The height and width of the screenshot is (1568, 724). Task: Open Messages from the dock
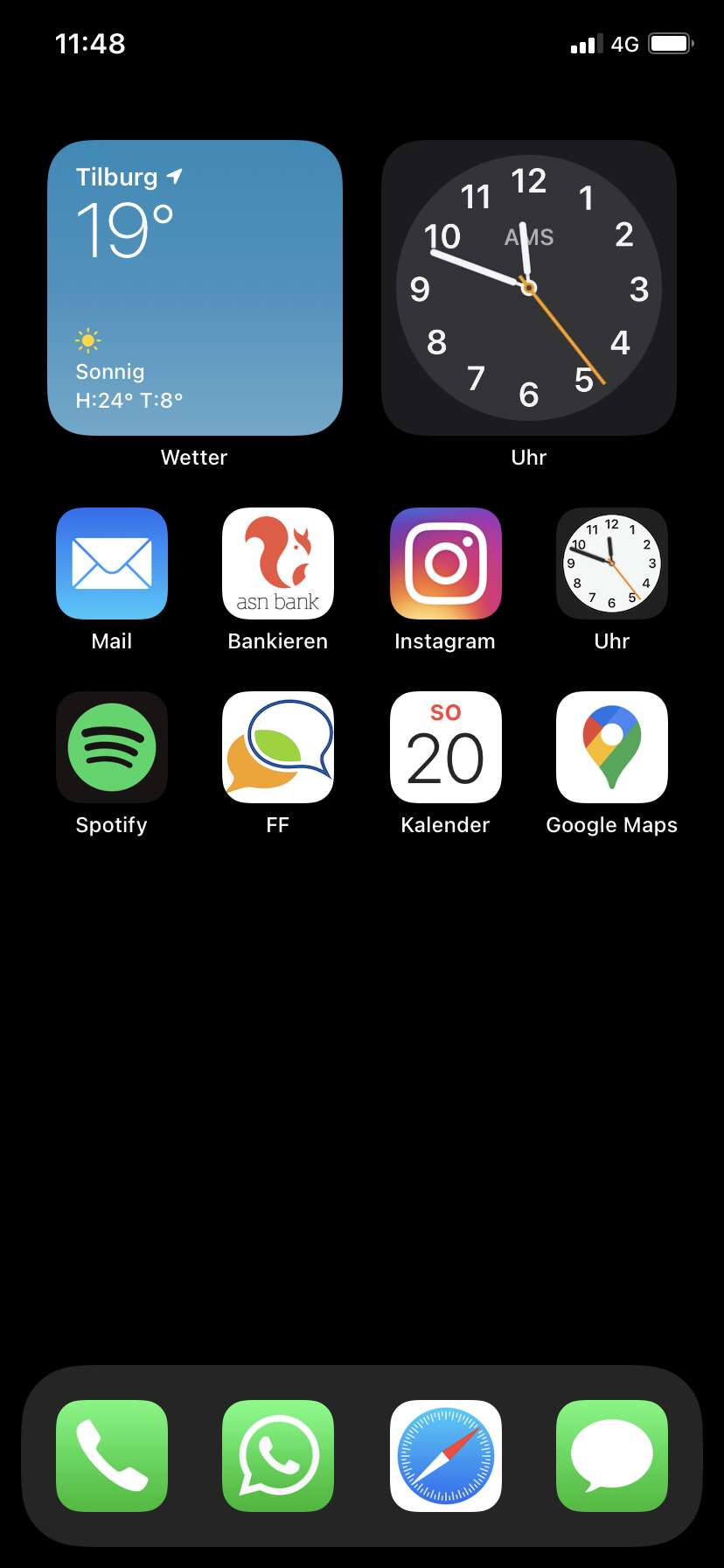[x=612, y=1456]
